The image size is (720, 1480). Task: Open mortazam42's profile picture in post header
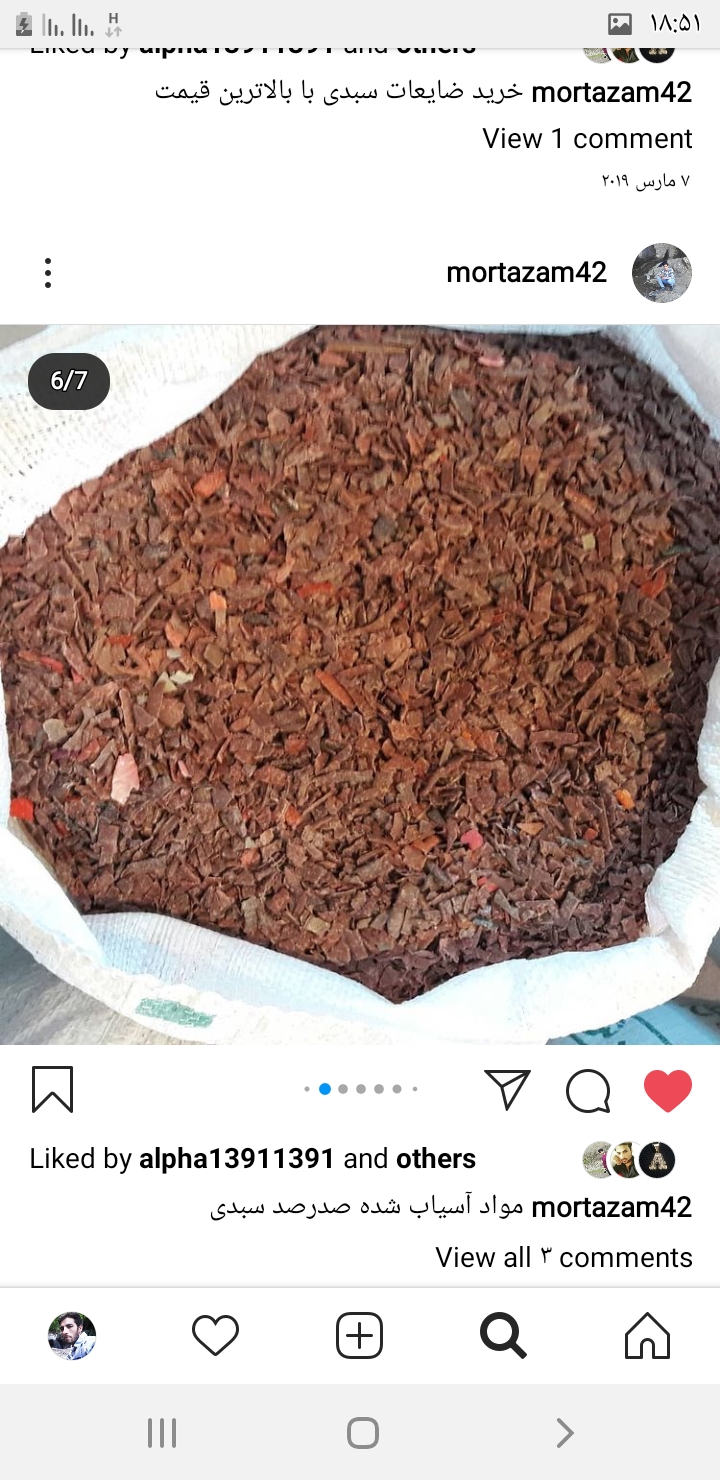(662, 273)
